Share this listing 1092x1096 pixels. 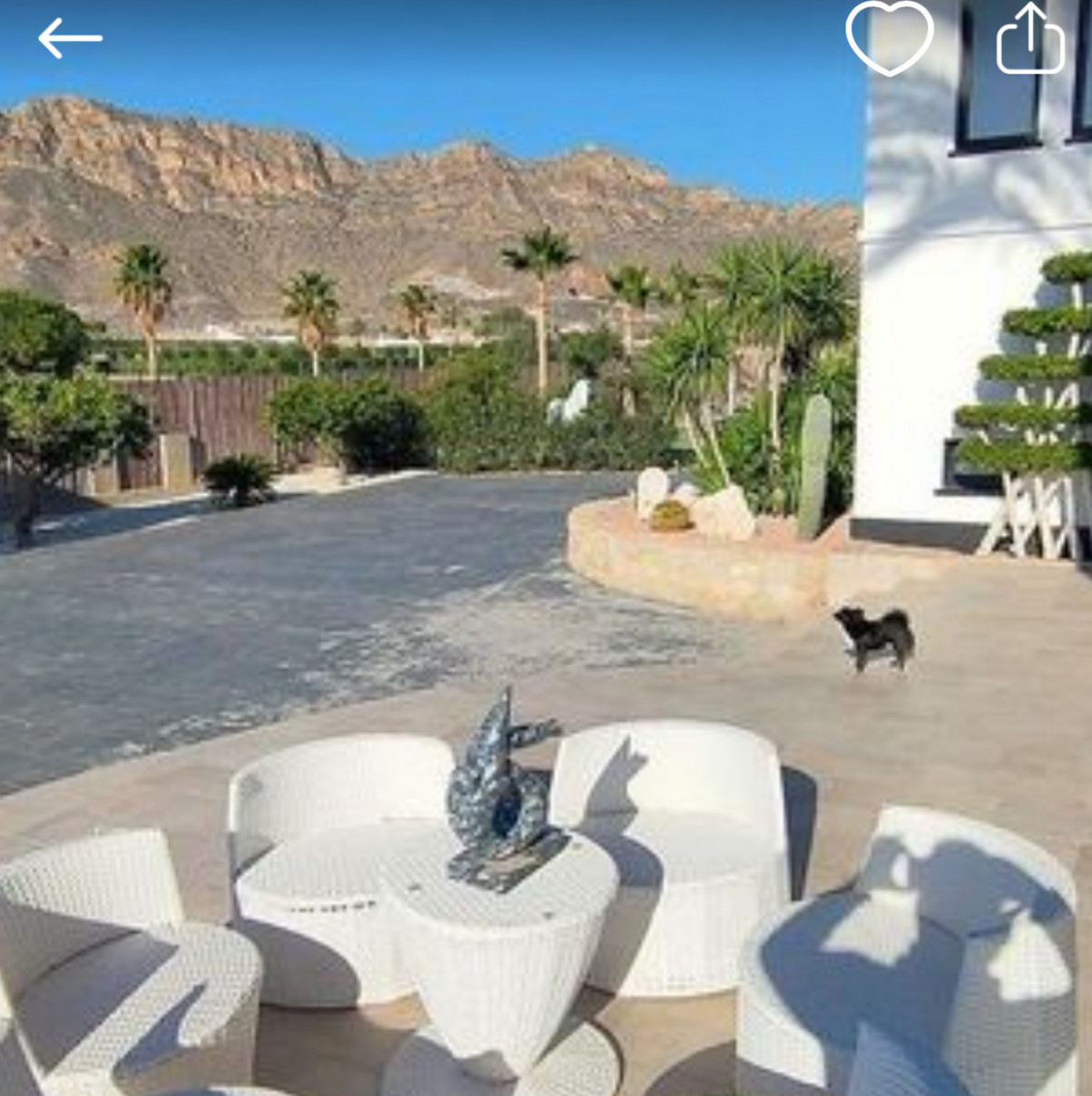pos(1030,38)
